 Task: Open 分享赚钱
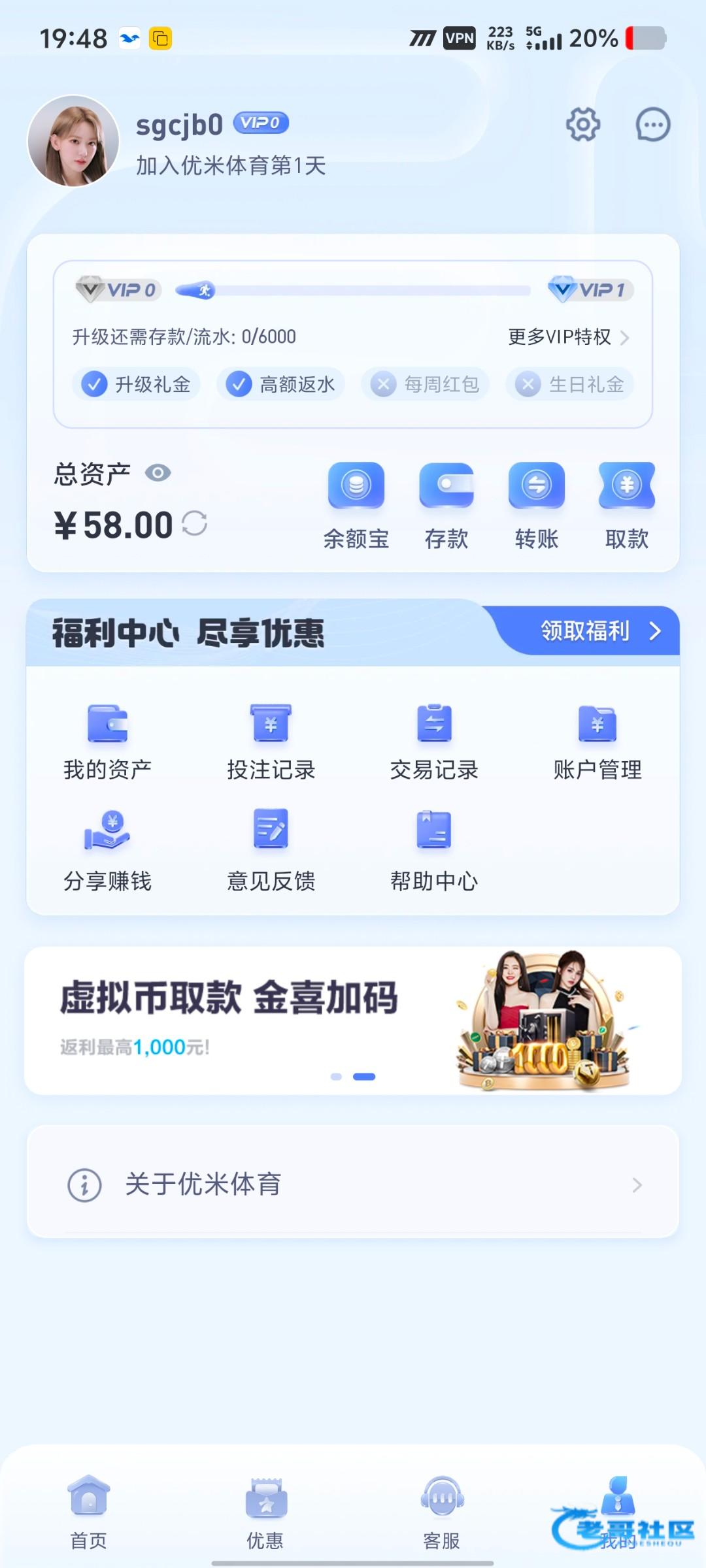tap(107, 852)
